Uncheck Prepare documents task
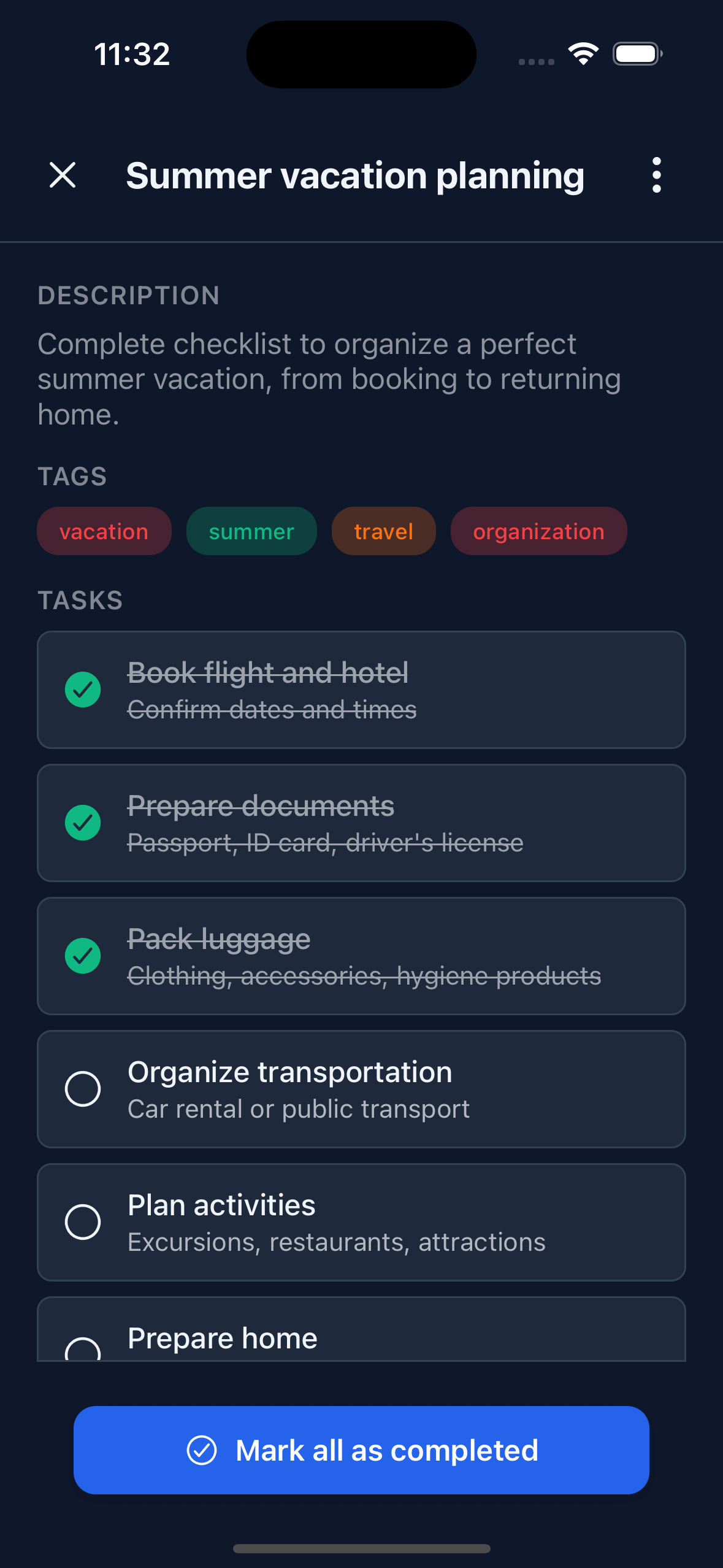This screenshot has width=723, height=1568. (x=83, y=823)
